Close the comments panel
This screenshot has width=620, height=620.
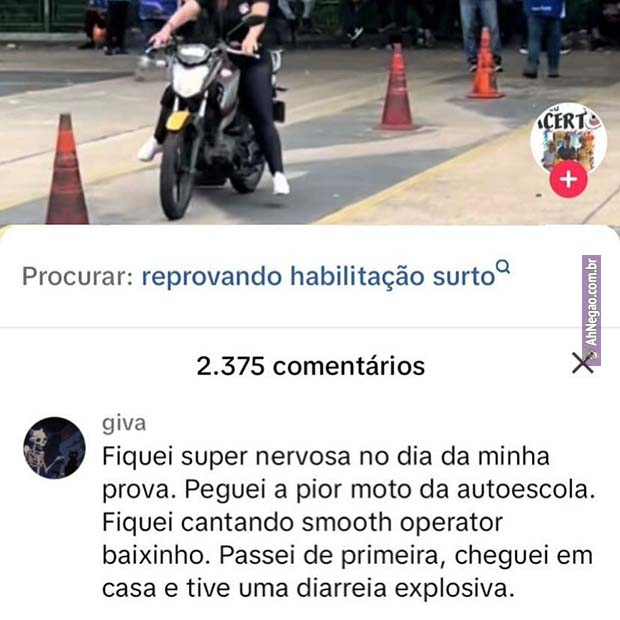click(582, 363)
